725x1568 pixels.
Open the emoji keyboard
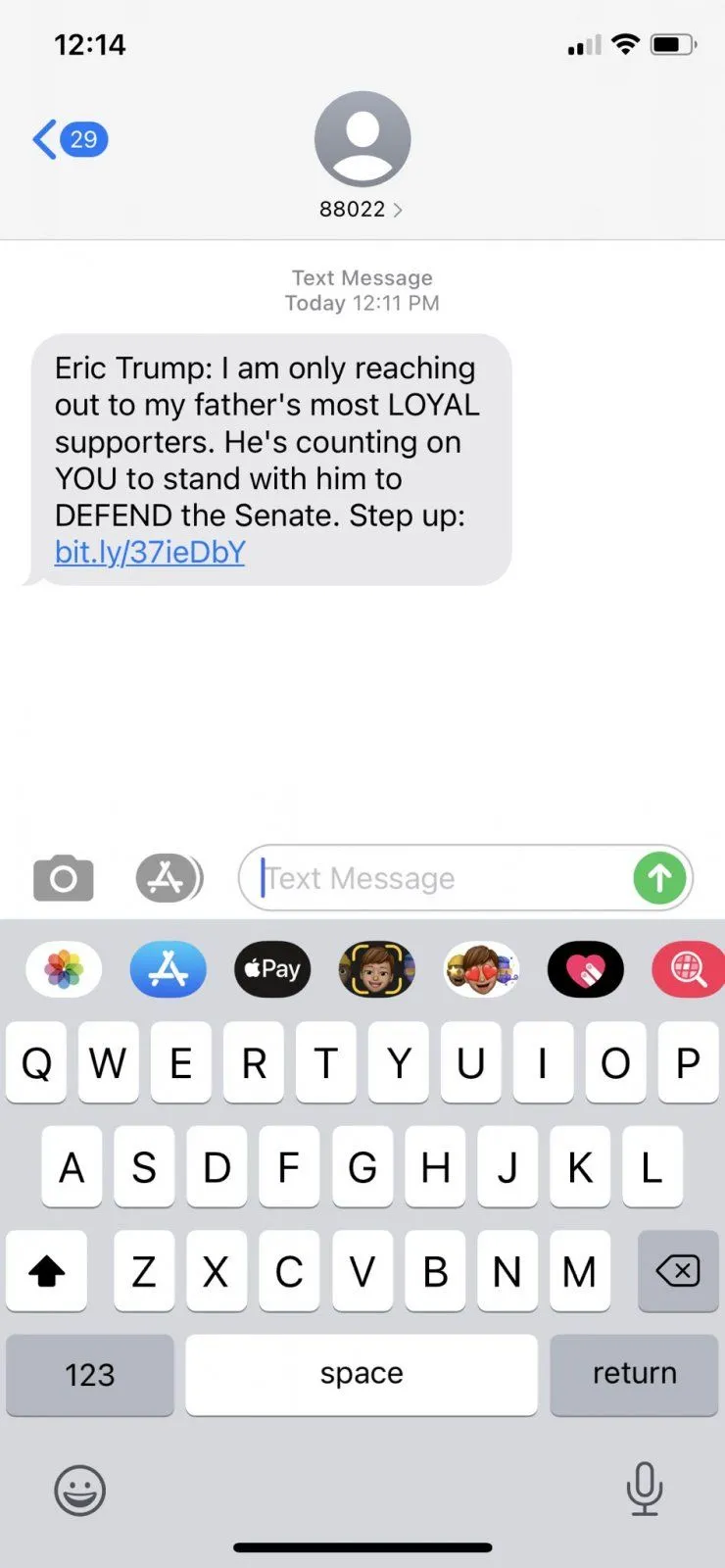79,1491
